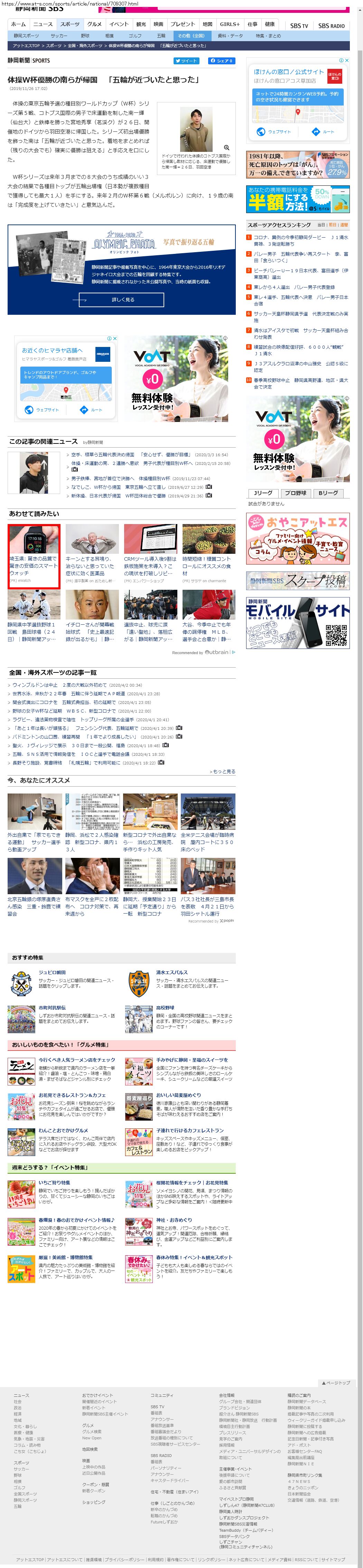This screenshot has width=363, height=1568.
Task: Enlarge the gymnast photo with the magnifier icon
Action: (226, 147)
